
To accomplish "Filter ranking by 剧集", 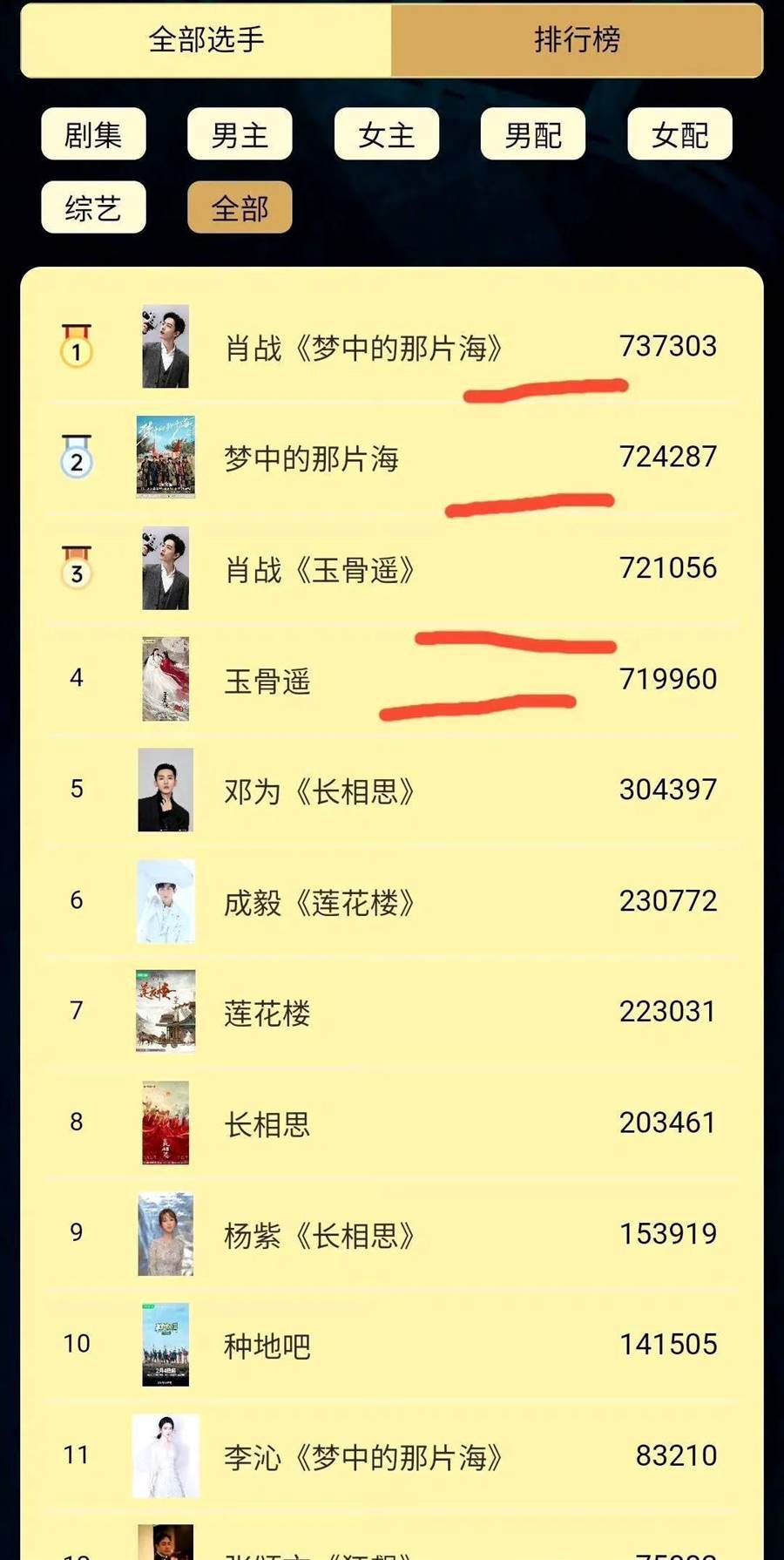I will 93,135.
